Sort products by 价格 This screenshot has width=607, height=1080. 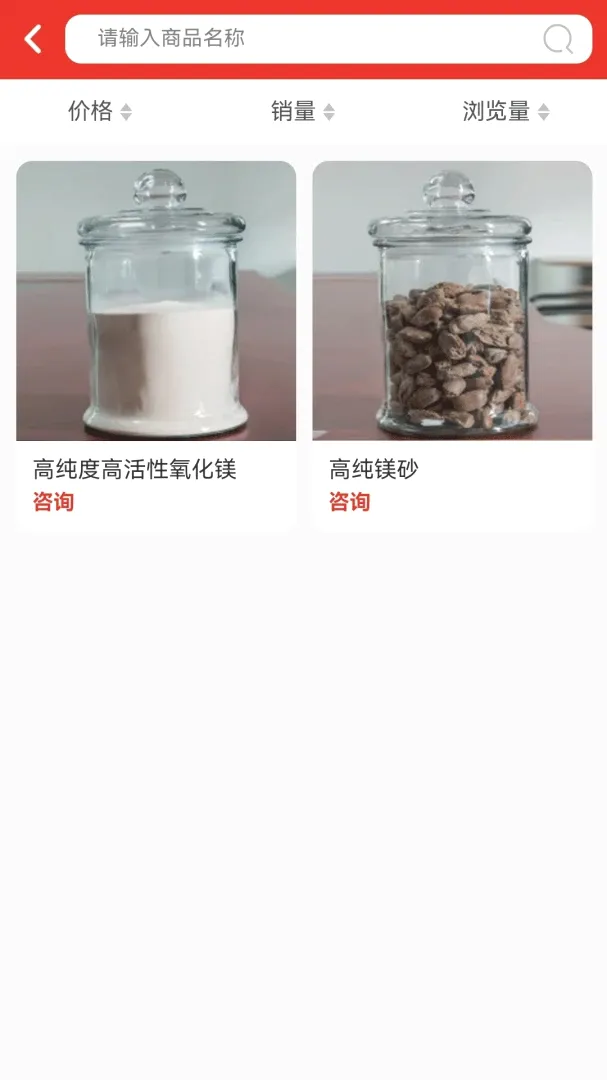tap(100, 111)
